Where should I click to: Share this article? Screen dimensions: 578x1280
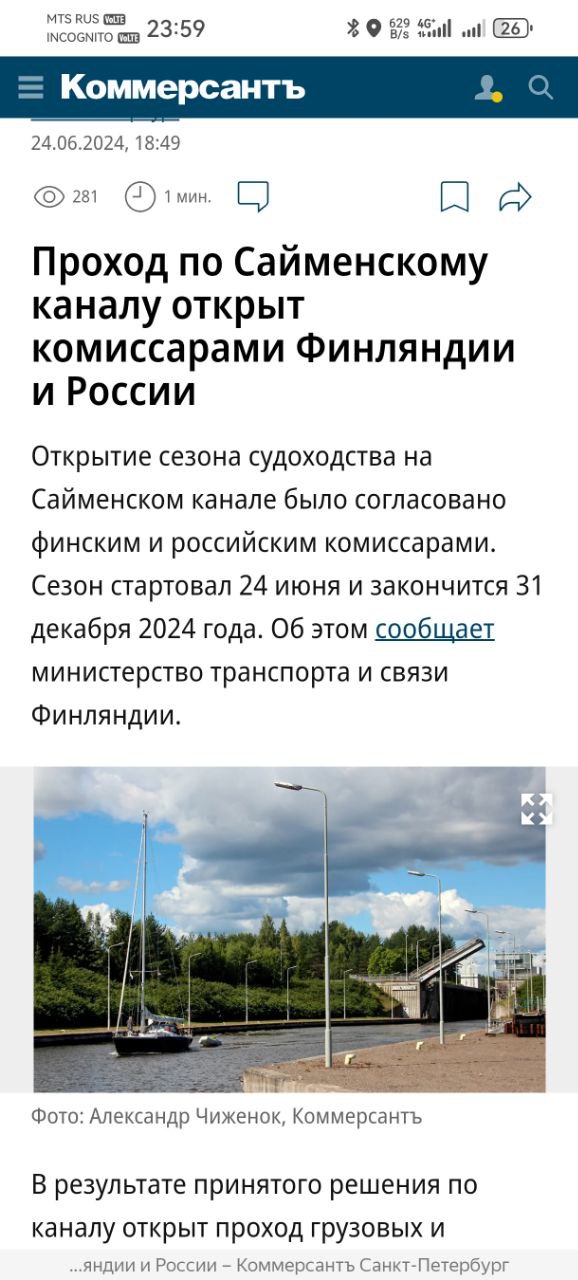[x=515, y=197]
